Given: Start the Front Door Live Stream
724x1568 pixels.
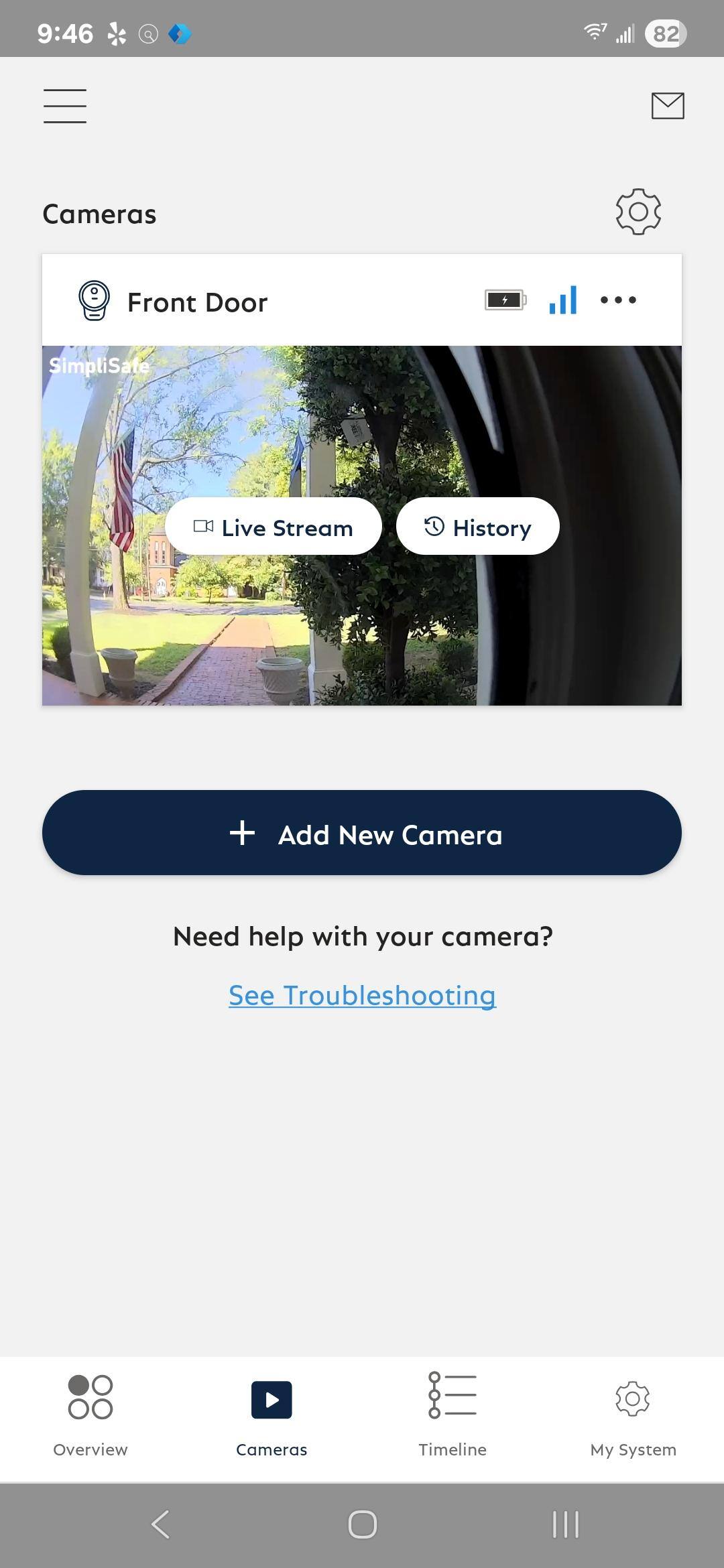Looking at the screenshot, I should tap(274, 527).
